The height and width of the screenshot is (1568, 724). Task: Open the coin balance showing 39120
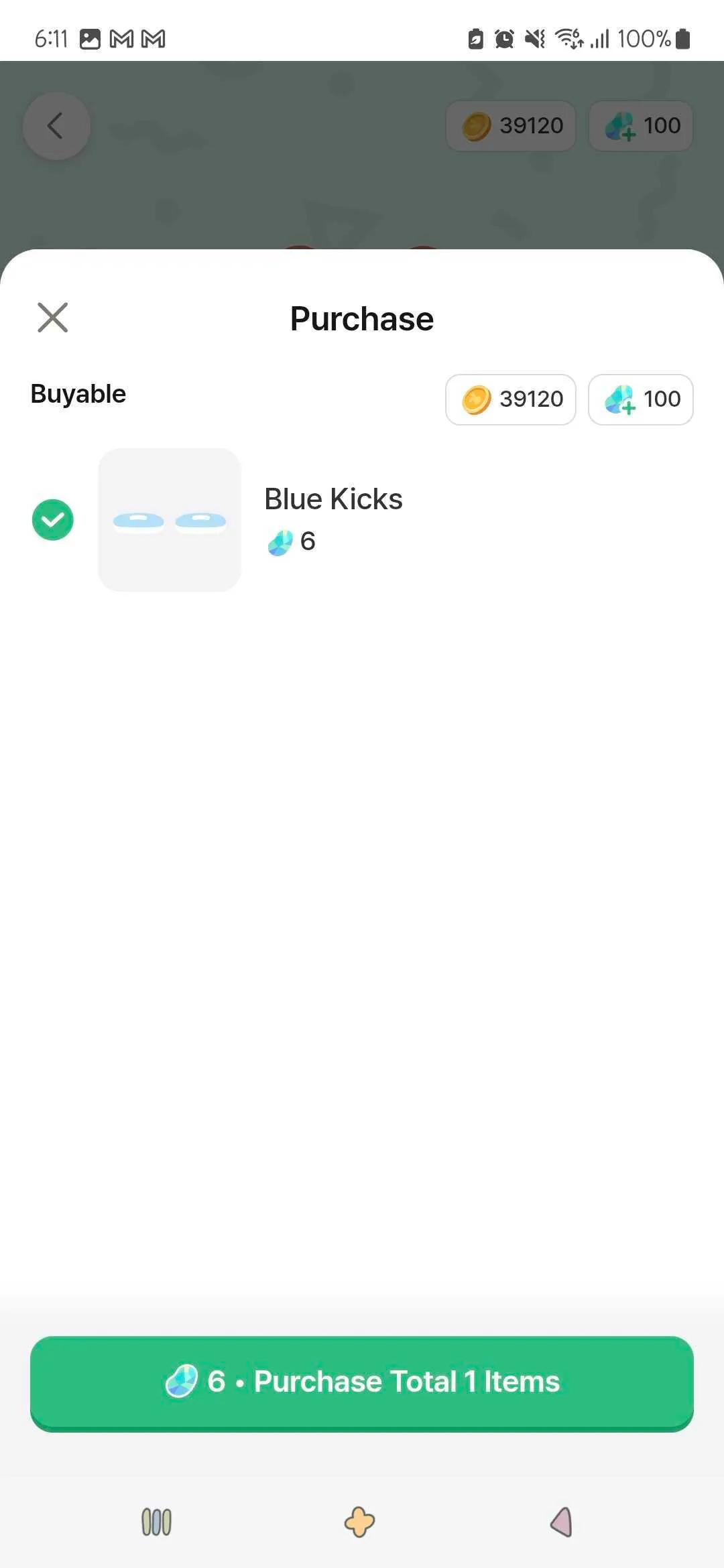(511, 399)
